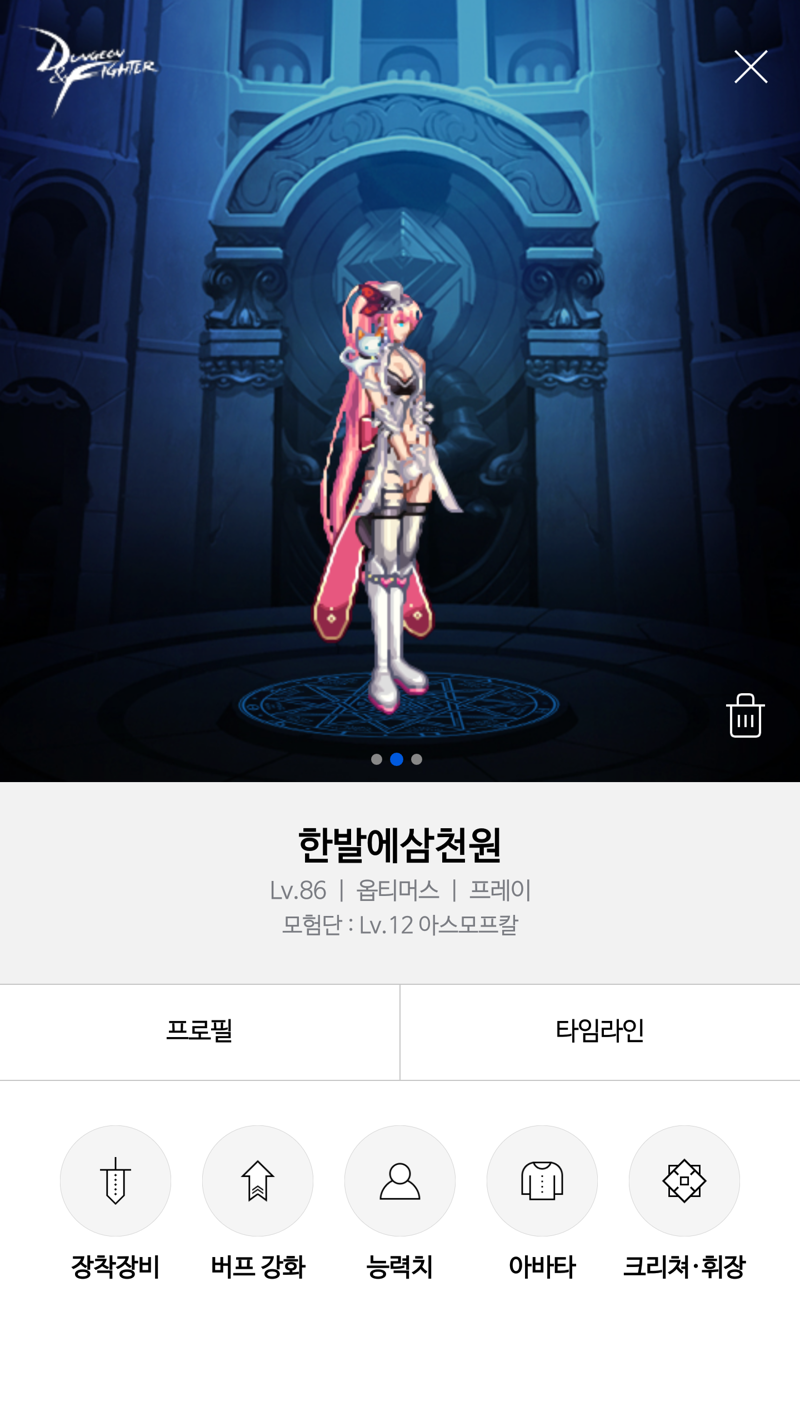The height and width of the screenshot is (1422, 800).
Task: Select the third page indicator dot
Action: [417, 759]
